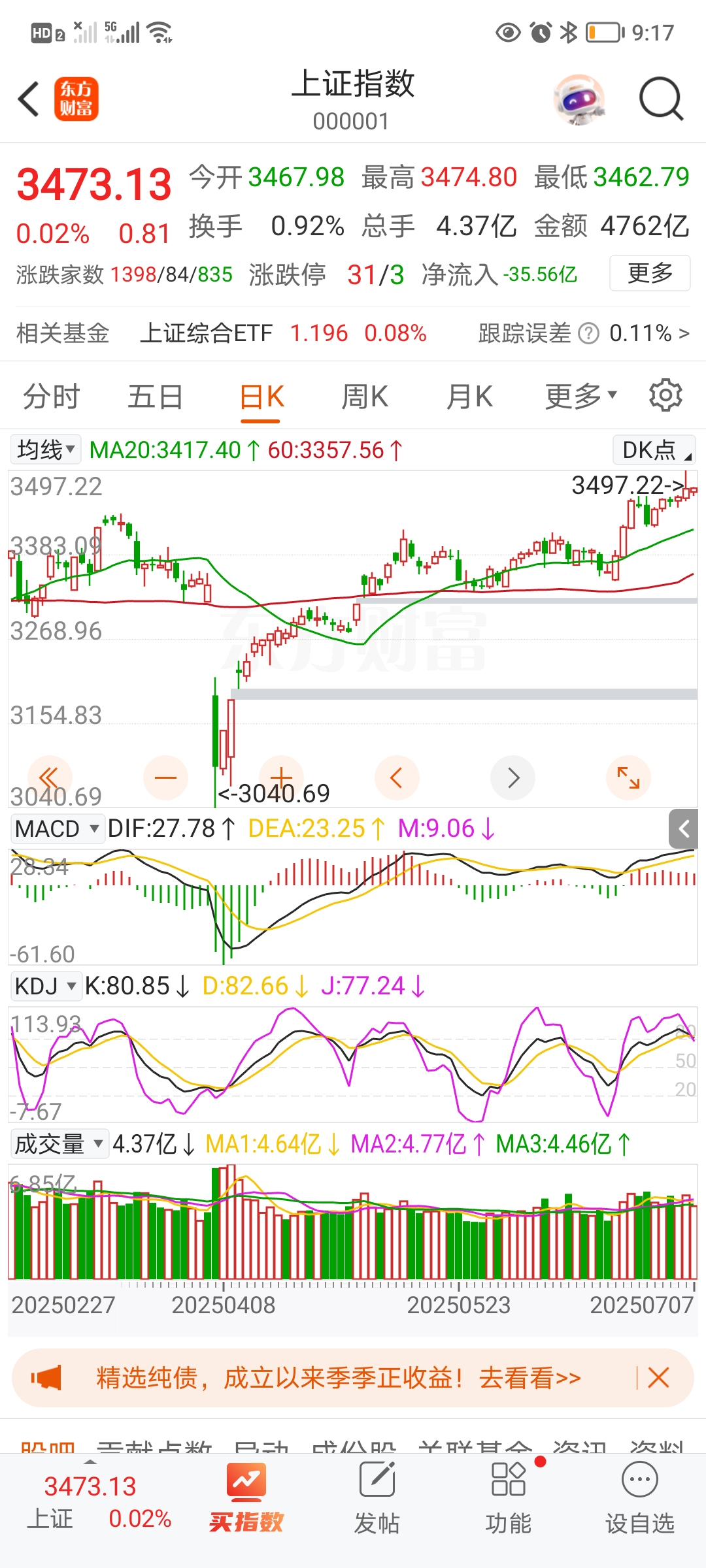The height and width of the screenshot is (1568, 706).
Task: Dismiss the 精选纯债 promotion banner
Action: point(658,1378)
